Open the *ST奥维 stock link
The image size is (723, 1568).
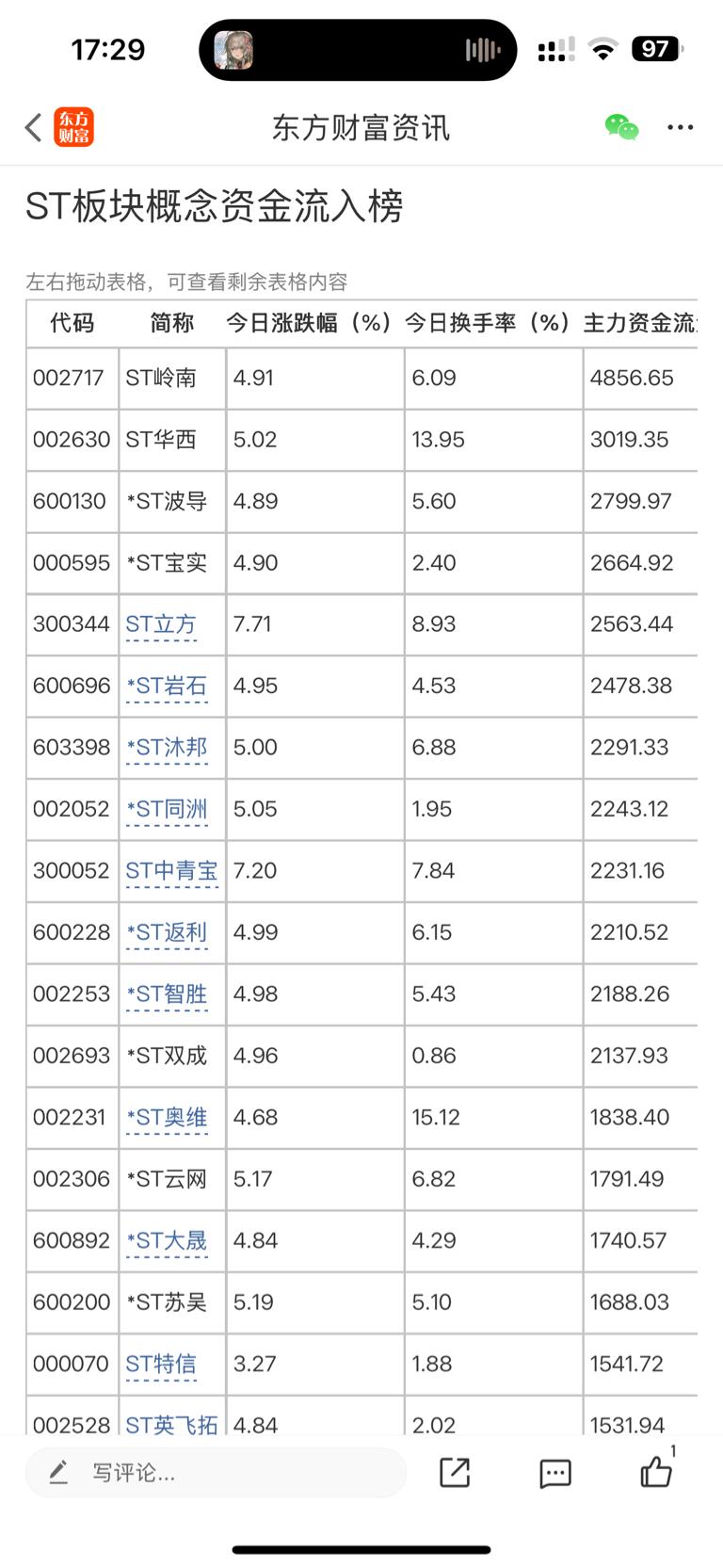(x=167, y=1118)
